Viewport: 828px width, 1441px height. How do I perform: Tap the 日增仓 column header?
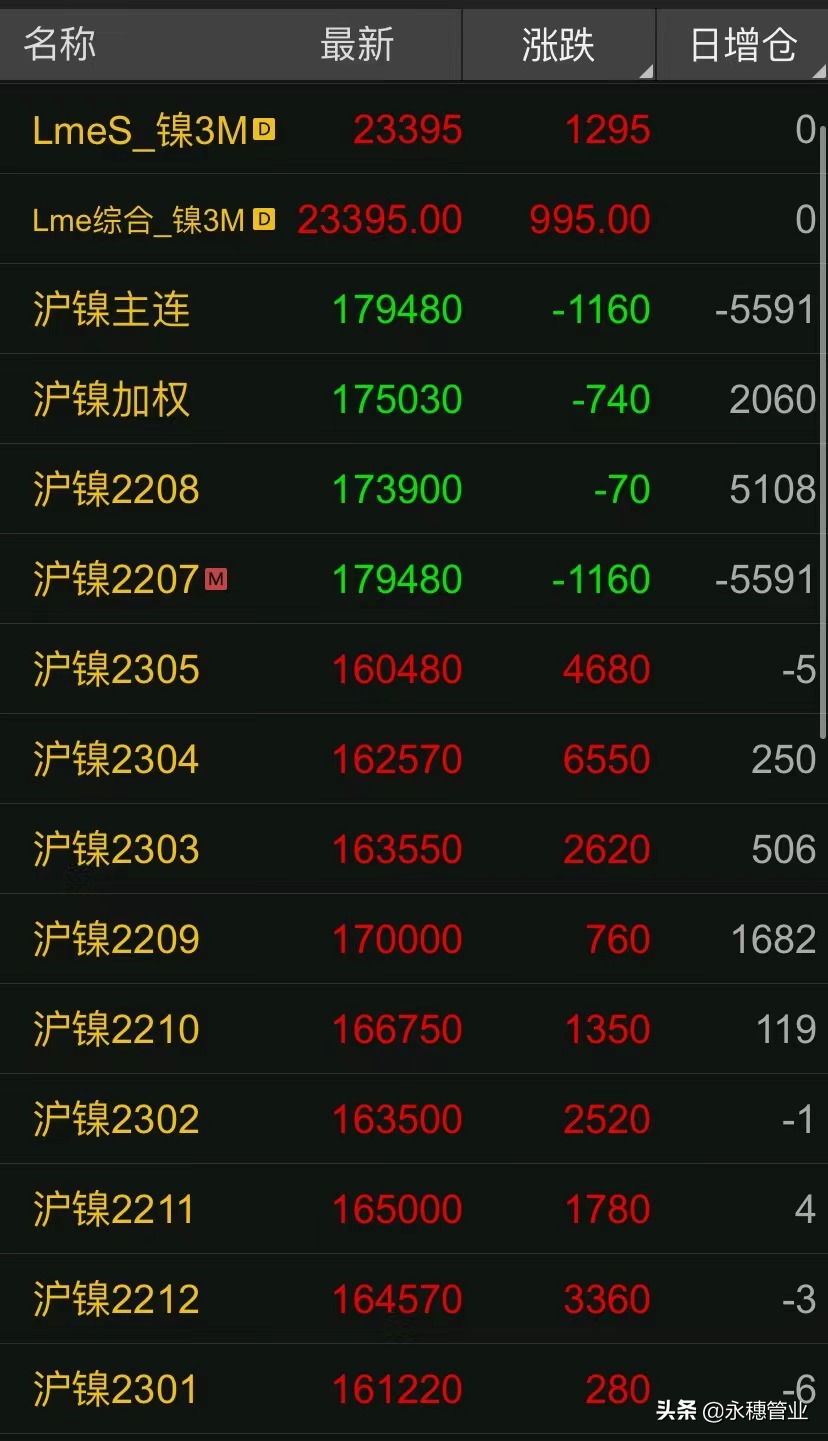pos(742,45)
